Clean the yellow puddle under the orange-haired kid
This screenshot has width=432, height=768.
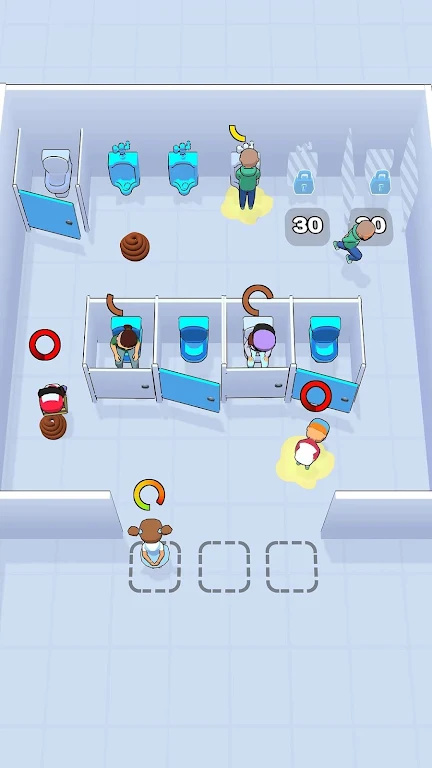305,462
